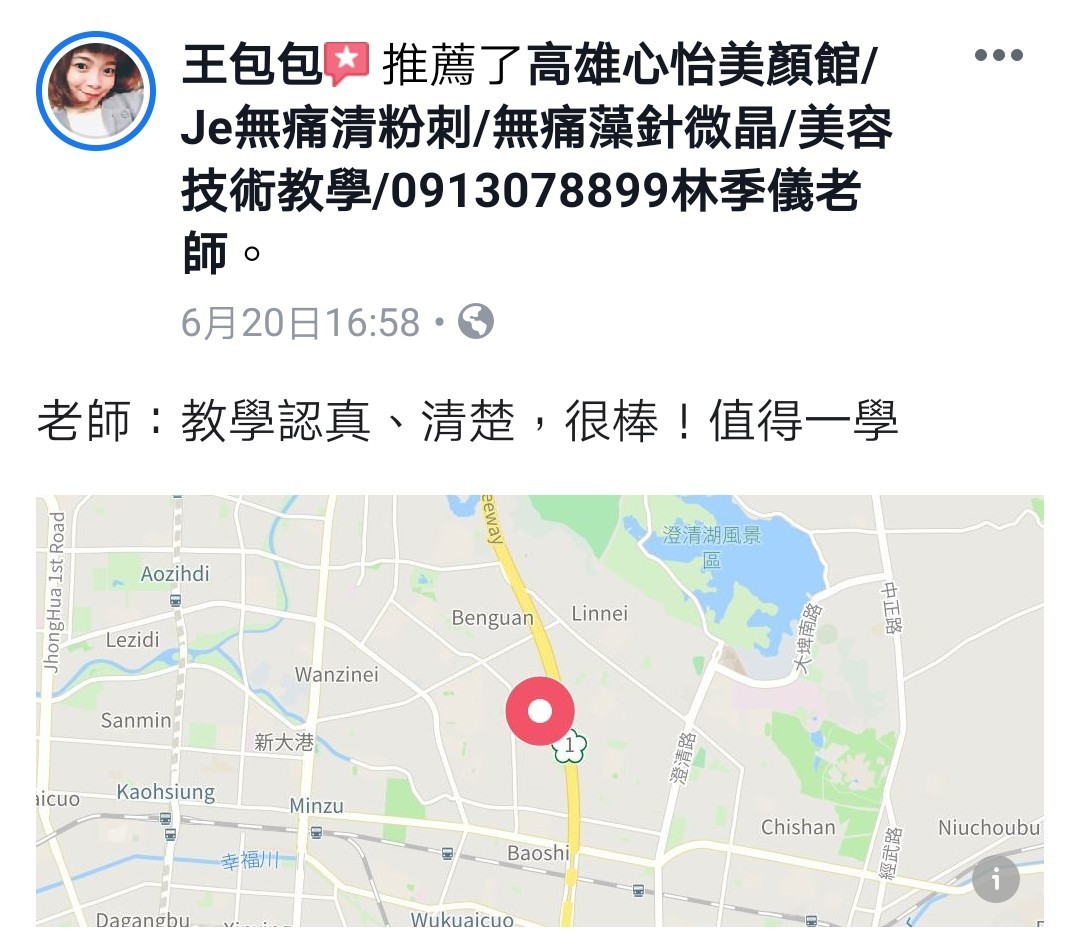The image size is (1080, 952).
Task: Open the post via its 6月20日16:58 timestamp
Action: (x=300, y=323)
